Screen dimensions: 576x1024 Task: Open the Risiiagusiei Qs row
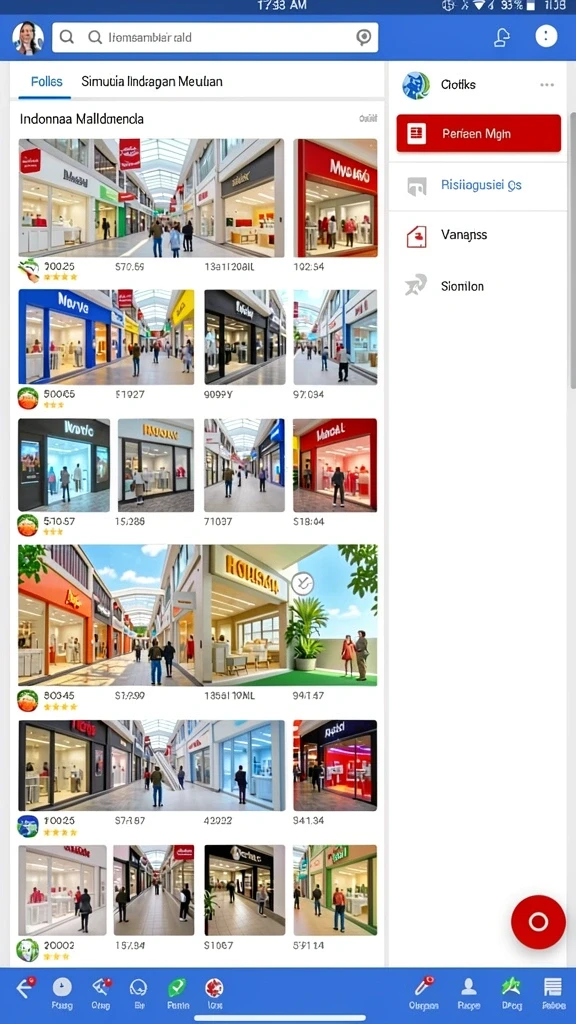tap(477, 185)
